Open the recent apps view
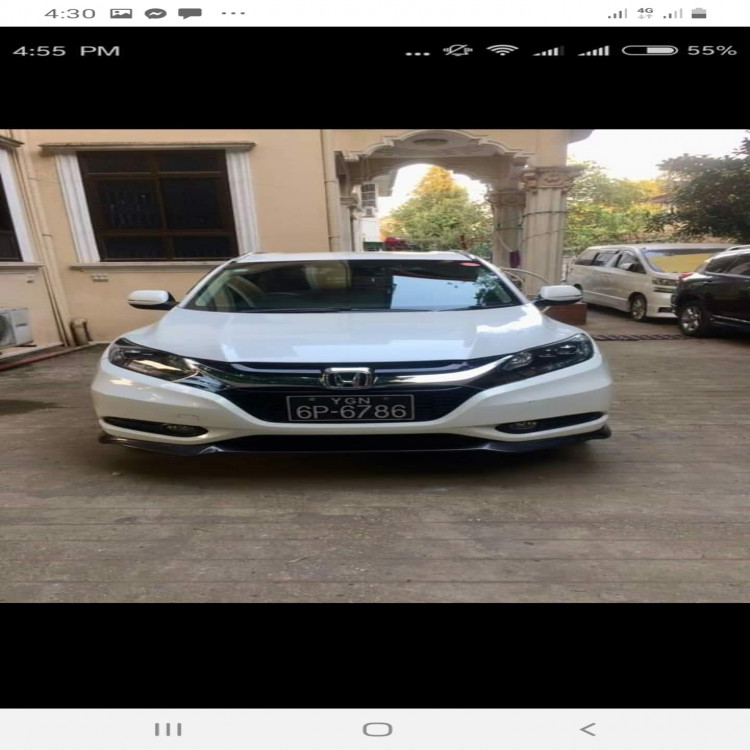Image resolution: width=750 pixels, height=750 pixels. tap(168, 729)
